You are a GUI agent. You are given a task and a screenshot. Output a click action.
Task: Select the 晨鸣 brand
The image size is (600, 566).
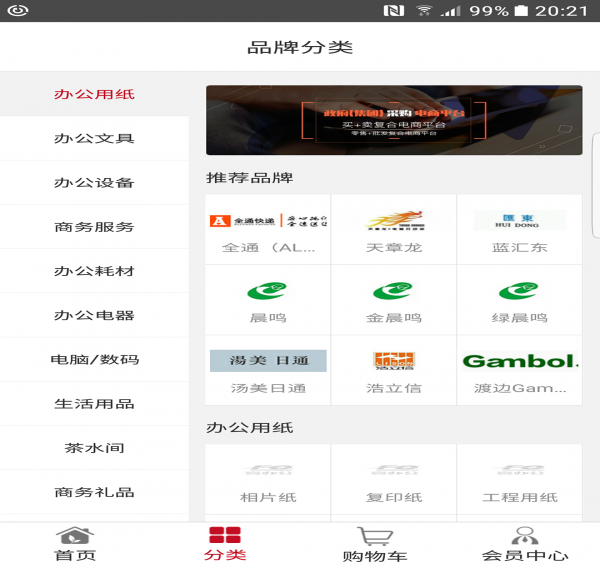pyautogui.click(x=267, y=300)
